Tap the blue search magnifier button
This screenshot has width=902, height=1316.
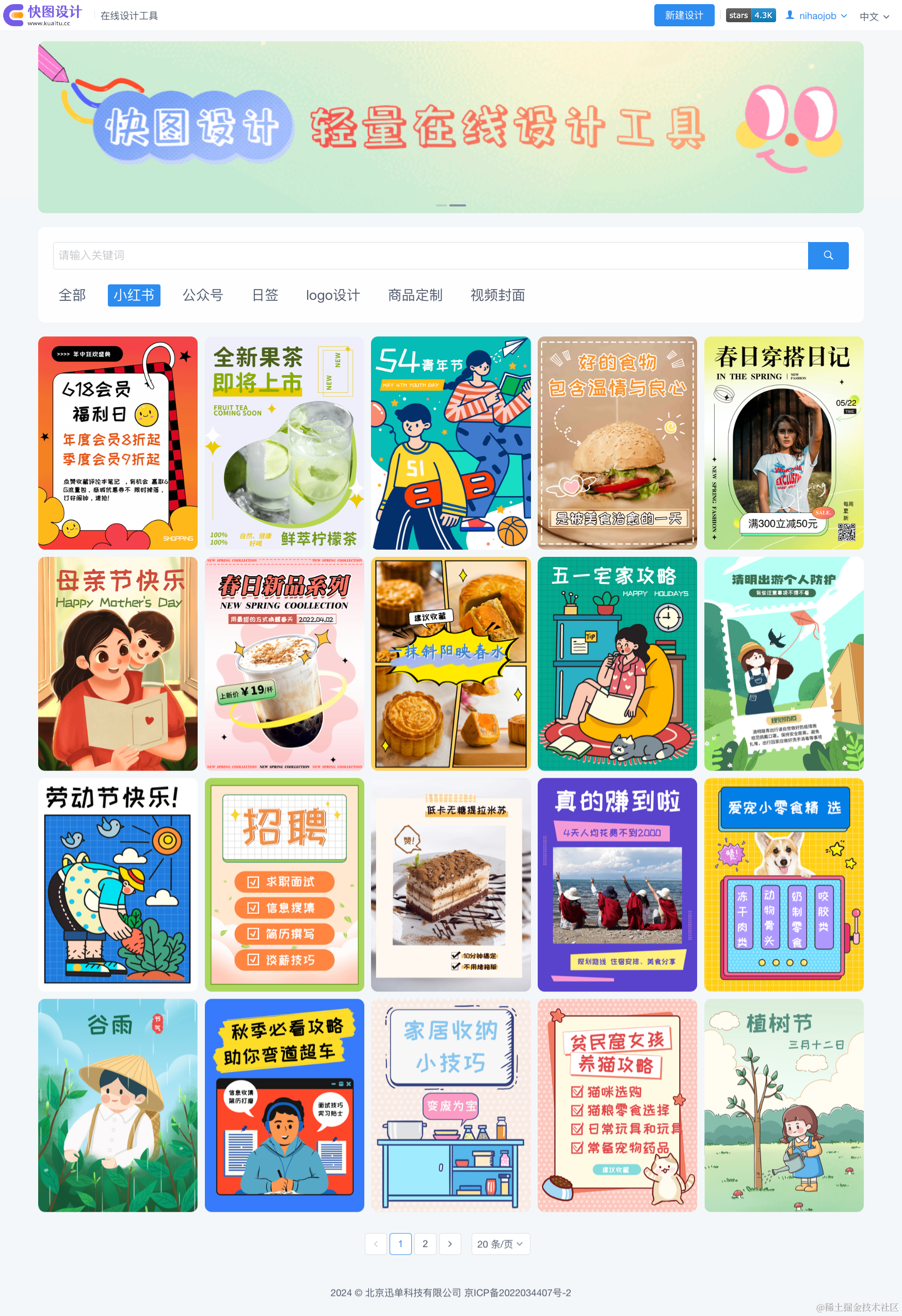(x=827, y=255)
